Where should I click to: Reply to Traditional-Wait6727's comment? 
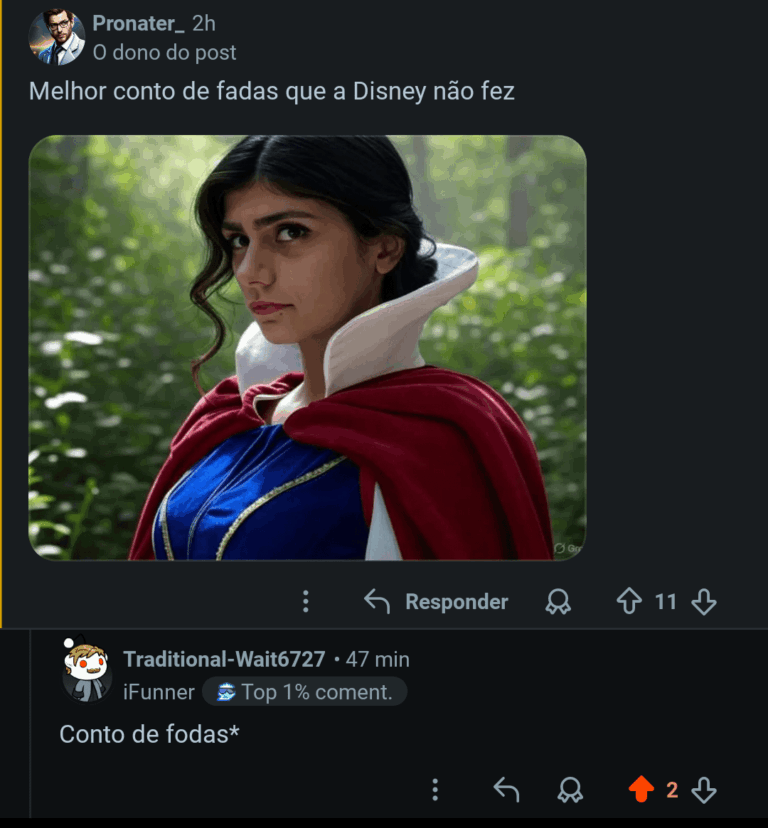click(506, 790)
